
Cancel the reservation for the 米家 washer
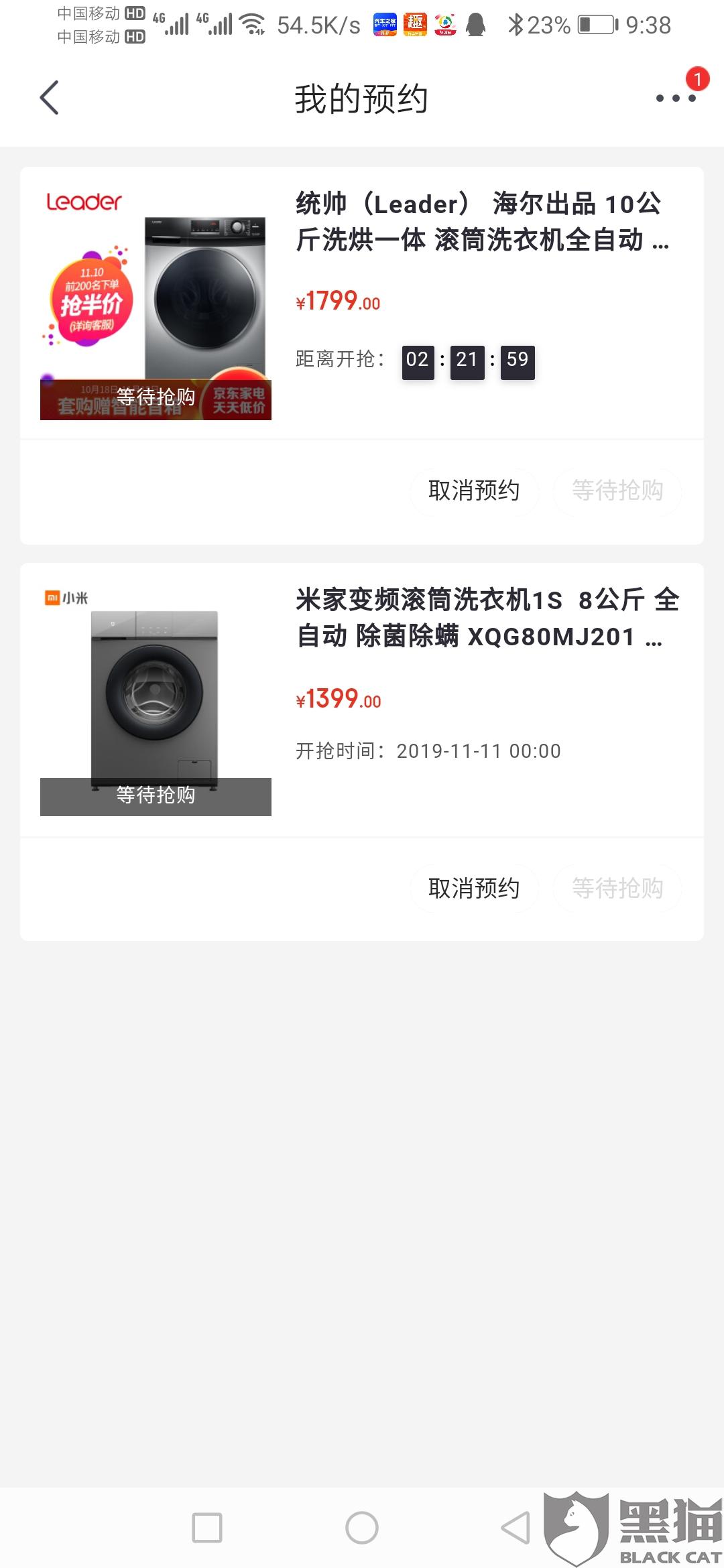pyautogui.click(x=474, y=889)
